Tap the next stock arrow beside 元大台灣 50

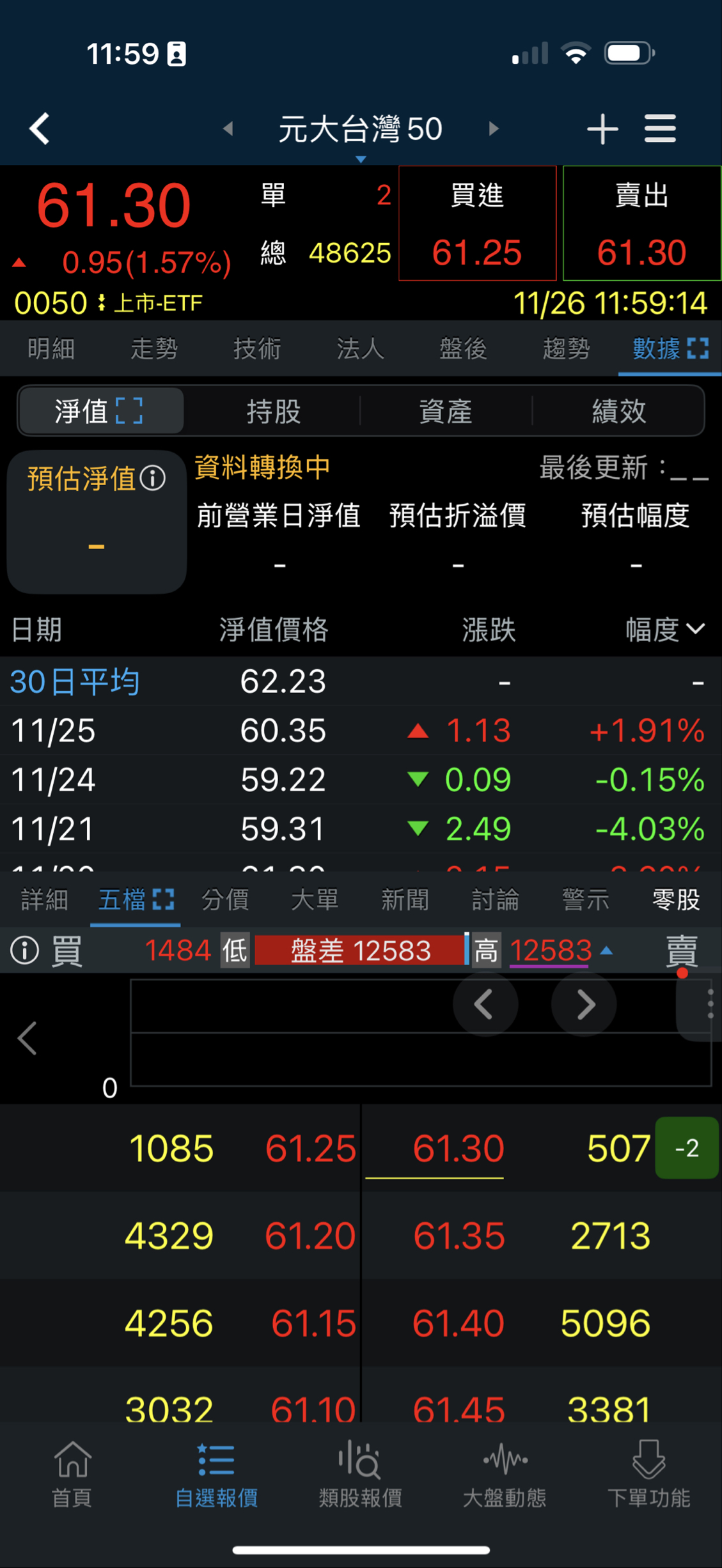click(x=494, y=128)
